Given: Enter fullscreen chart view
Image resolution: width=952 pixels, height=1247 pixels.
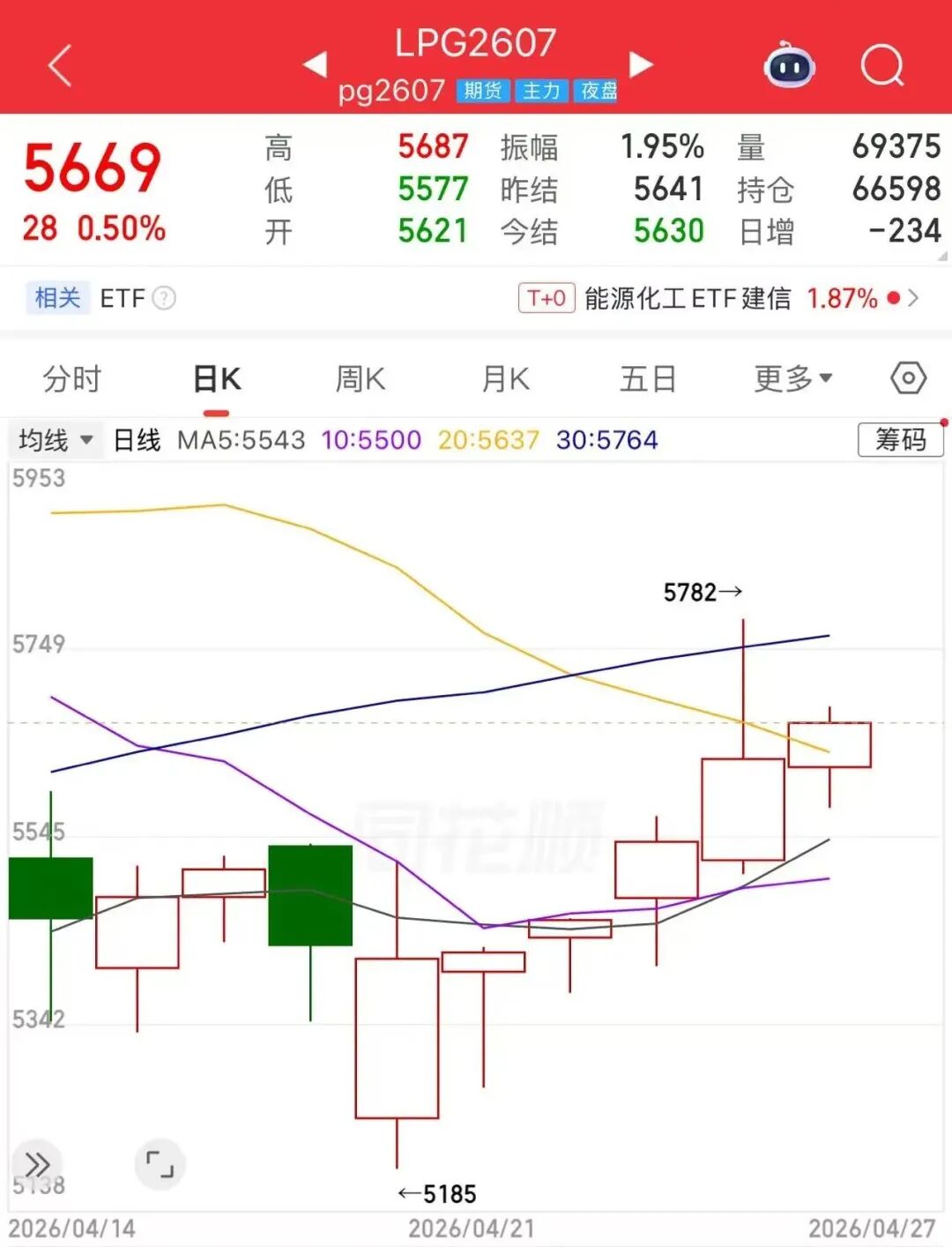Looking at the screenshot, I should [x=160, y=1164].
